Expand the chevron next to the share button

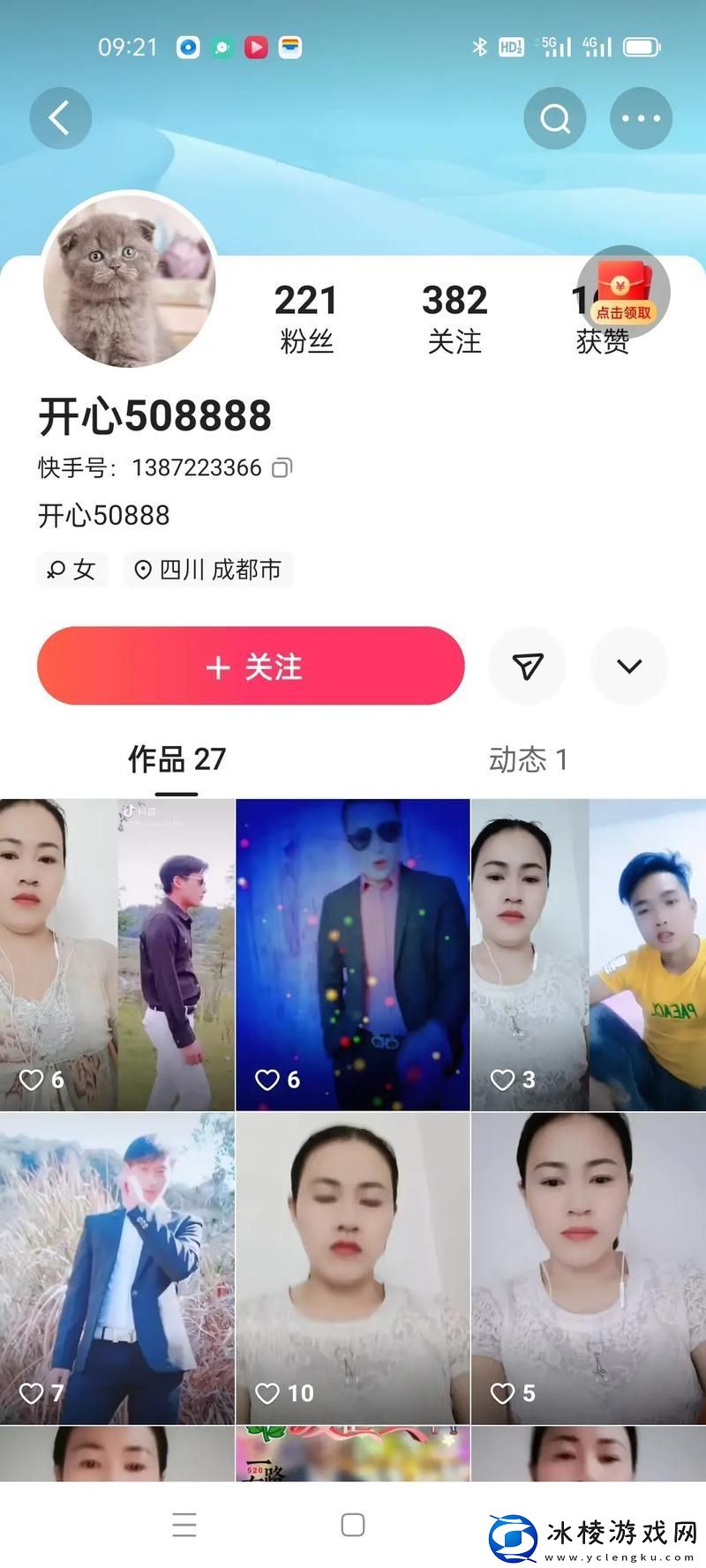[x=629, y=667]
